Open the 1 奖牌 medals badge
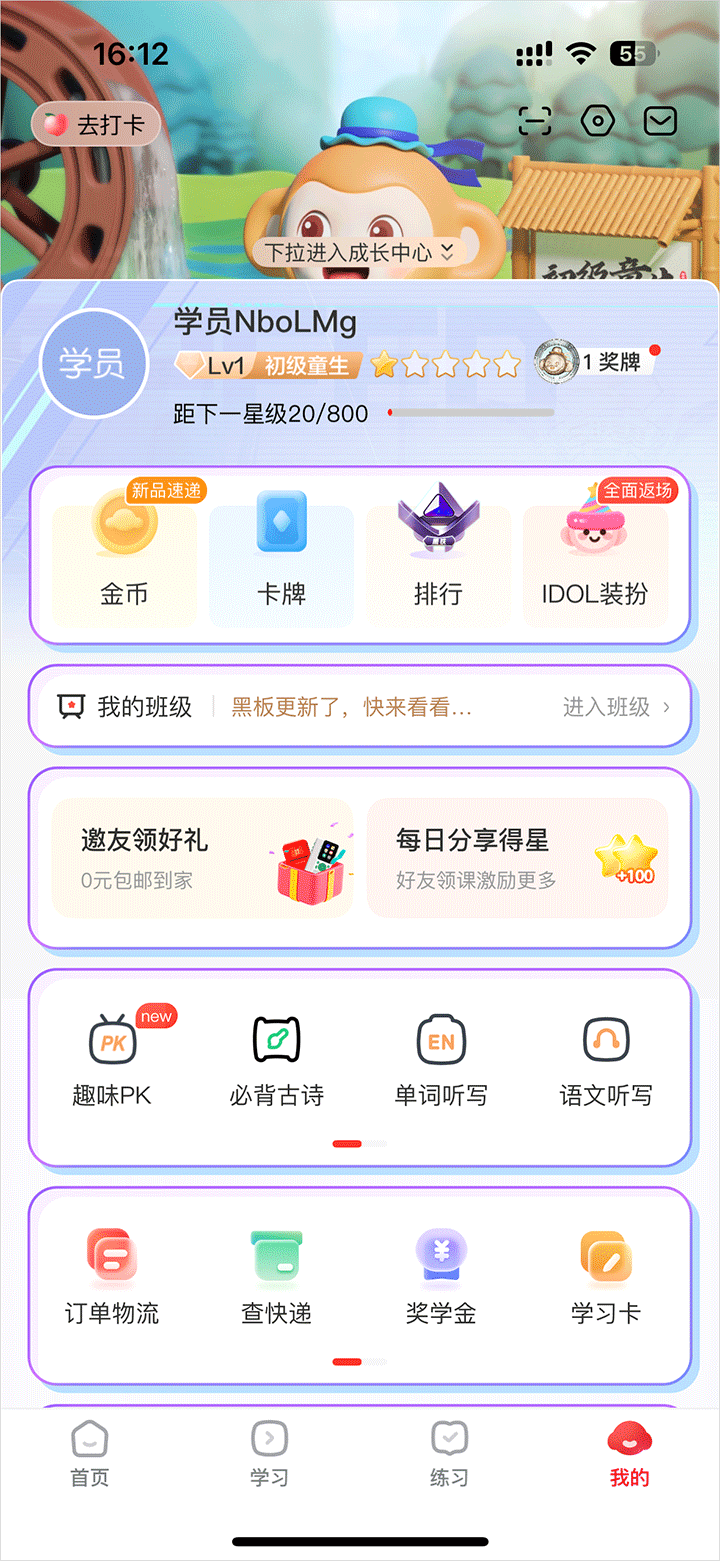The image size is (720, 1561). (x=595, y=362)
